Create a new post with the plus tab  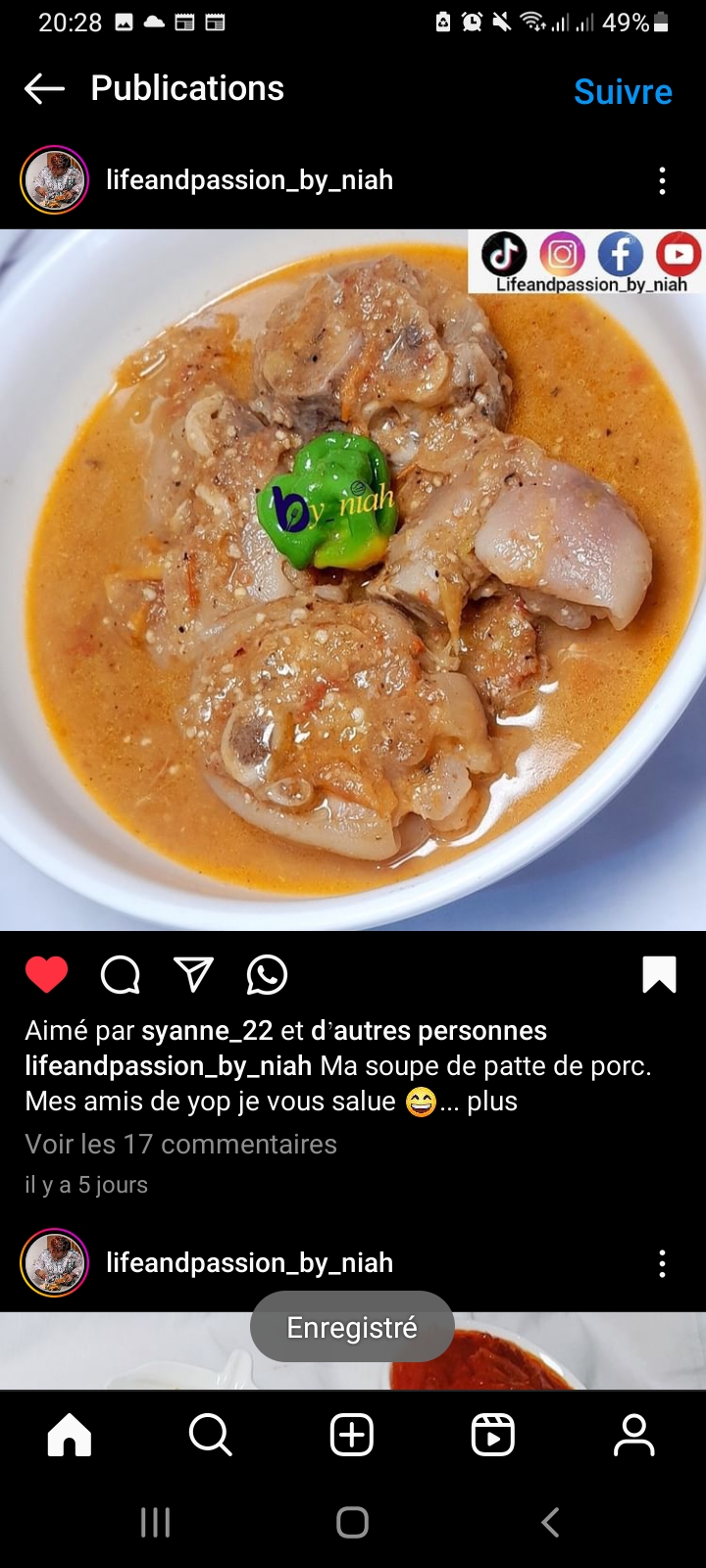[352, 1436]
